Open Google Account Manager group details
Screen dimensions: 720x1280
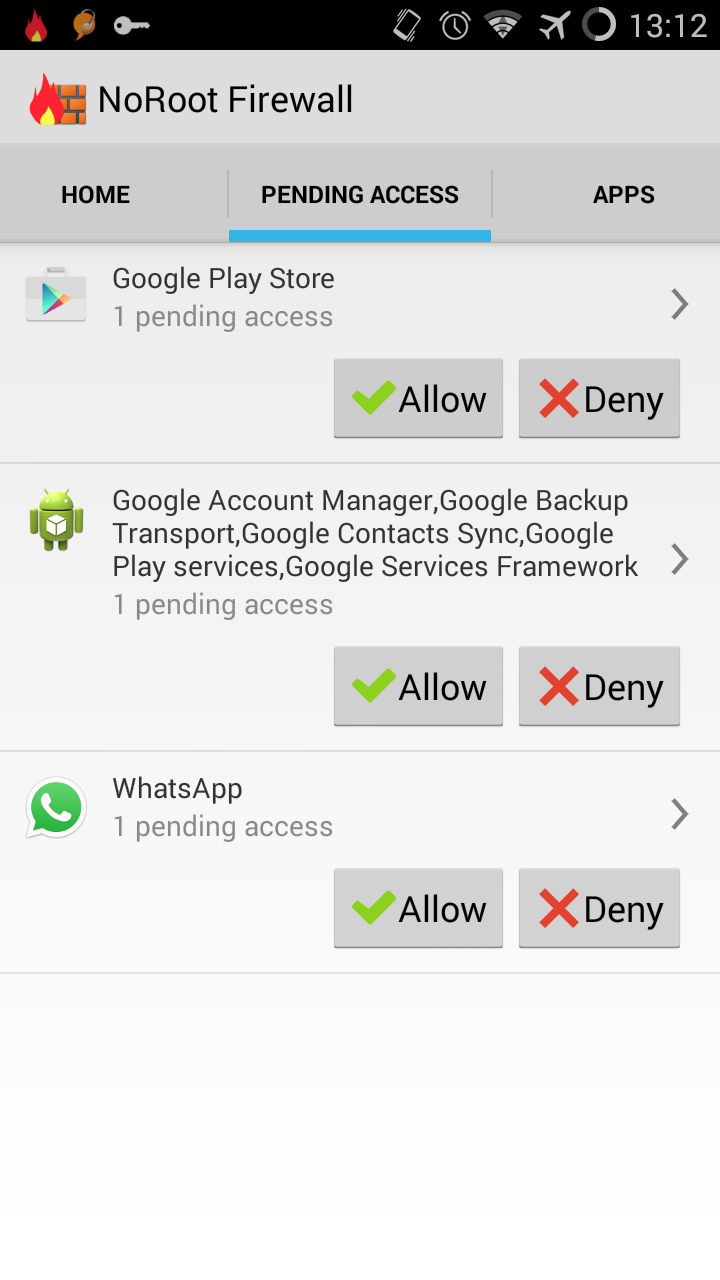[360, 553]
